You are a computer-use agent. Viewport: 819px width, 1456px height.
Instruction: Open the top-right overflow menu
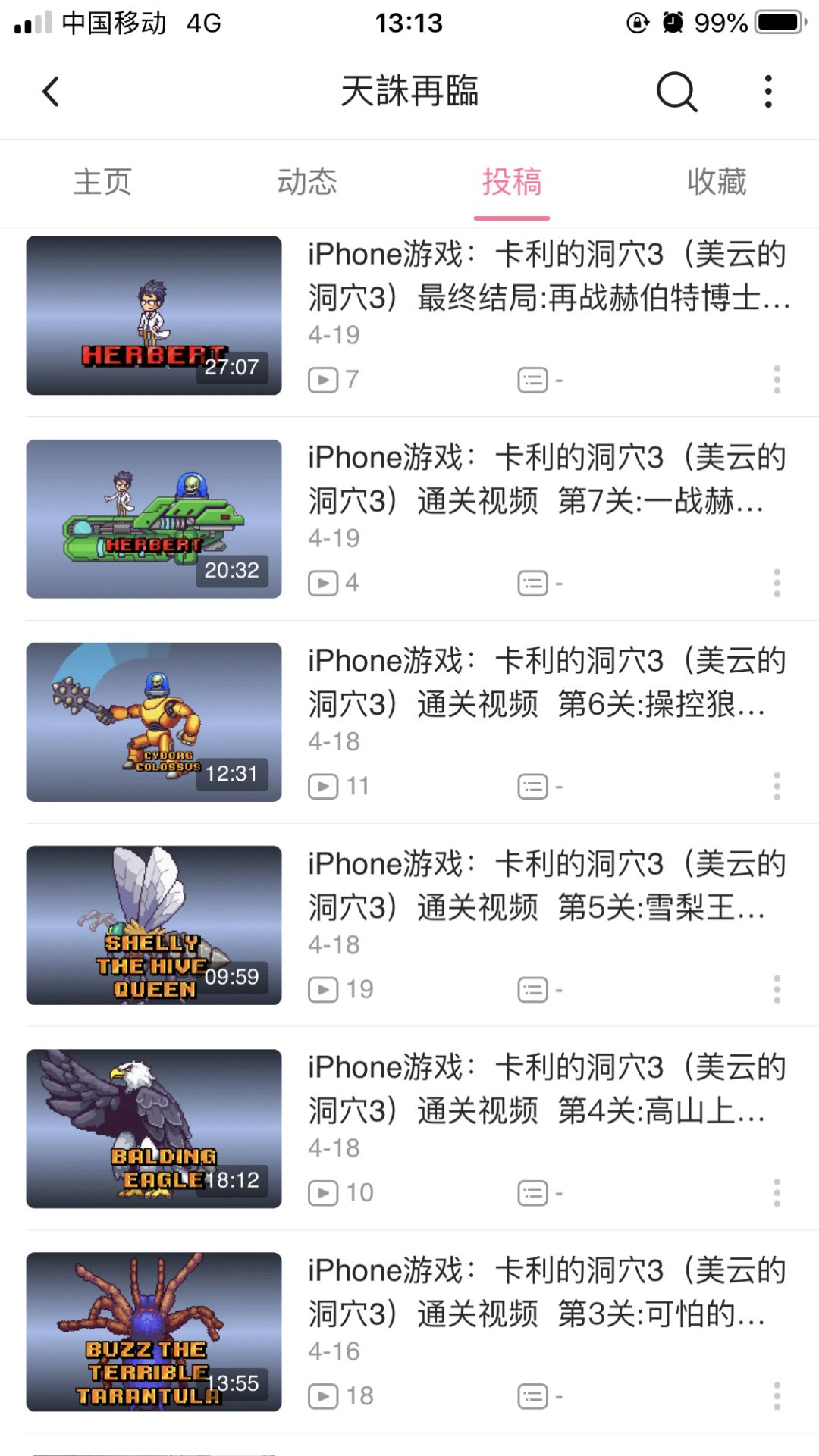[768, 92]
